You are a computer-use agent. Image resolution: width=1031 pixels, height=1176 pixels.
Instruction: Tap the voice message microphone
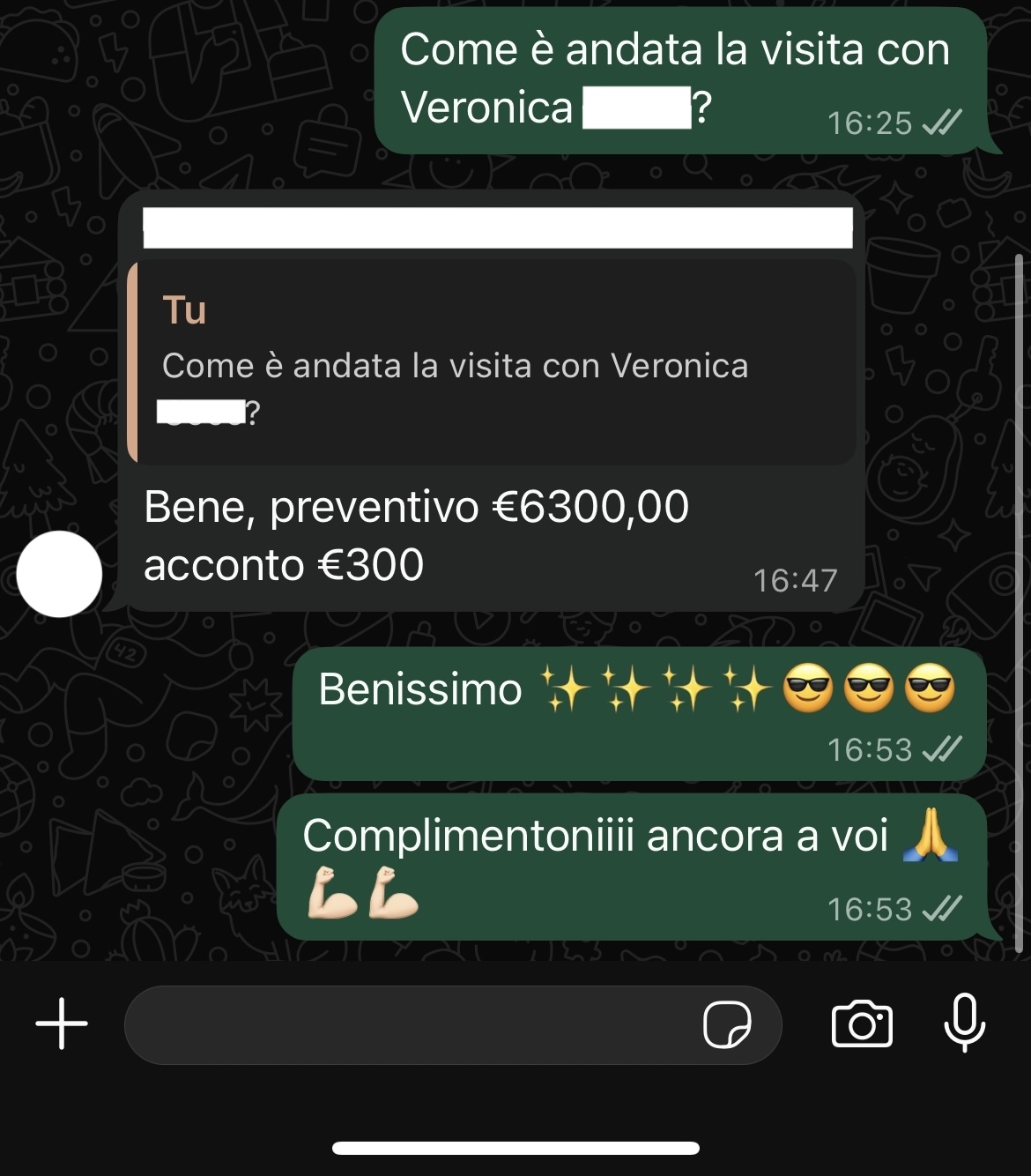pyautogui.click(x=964, y=1023)
